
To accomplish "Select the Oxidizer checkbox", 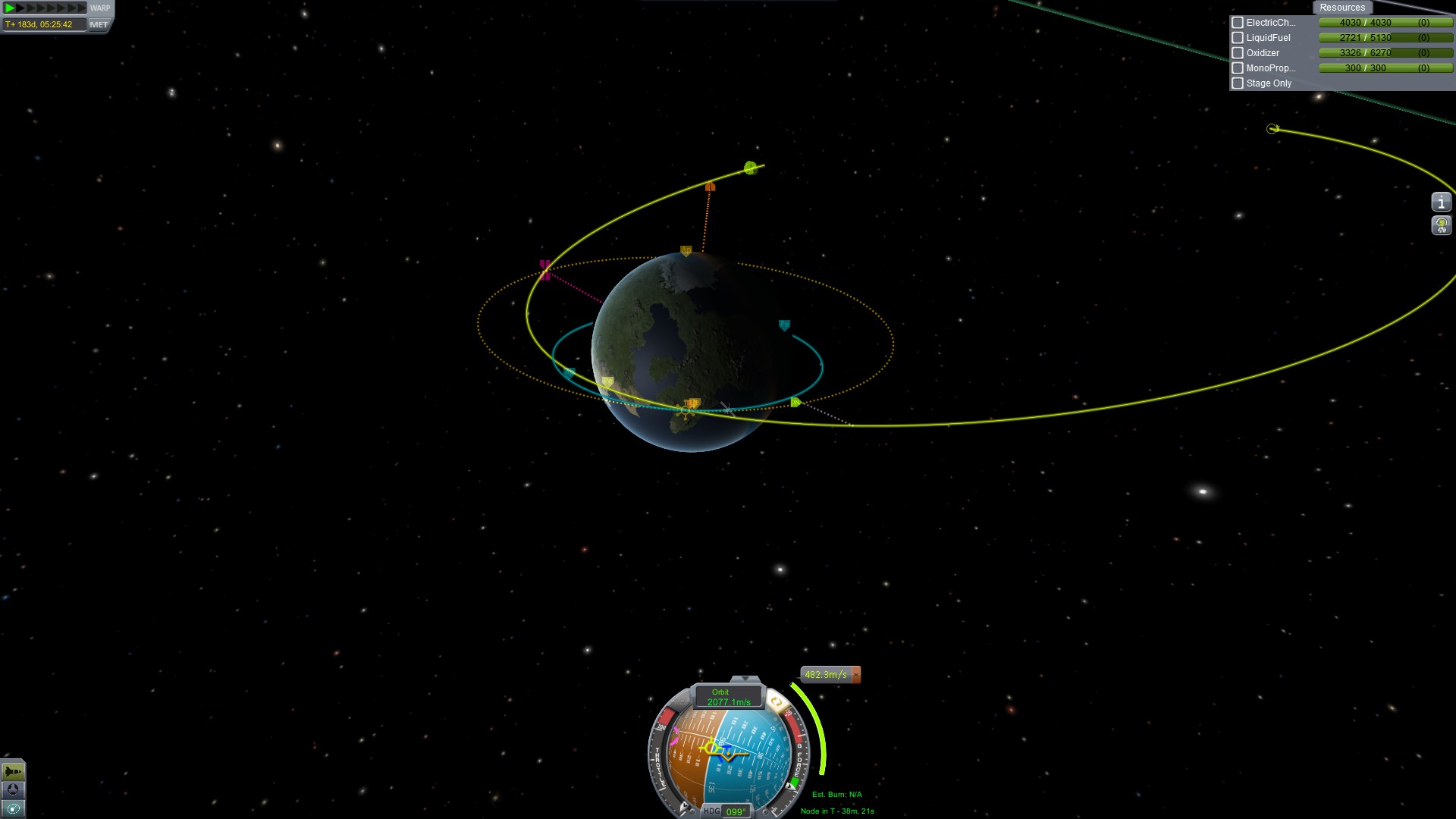I will (1238, 53).
